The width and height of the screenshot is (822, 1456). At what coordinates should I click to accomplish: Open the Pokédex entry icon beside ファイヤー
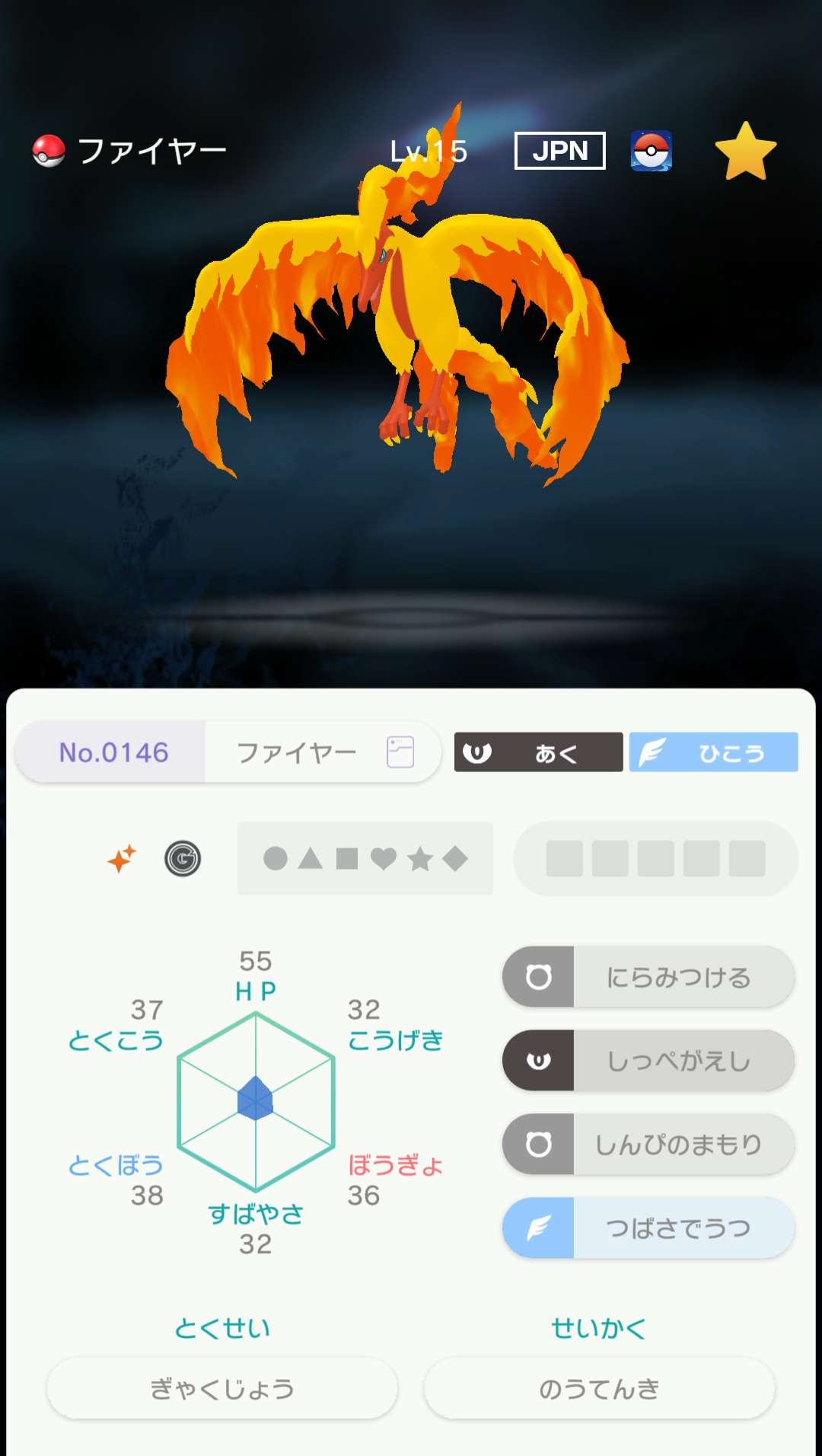coord(400,752)
